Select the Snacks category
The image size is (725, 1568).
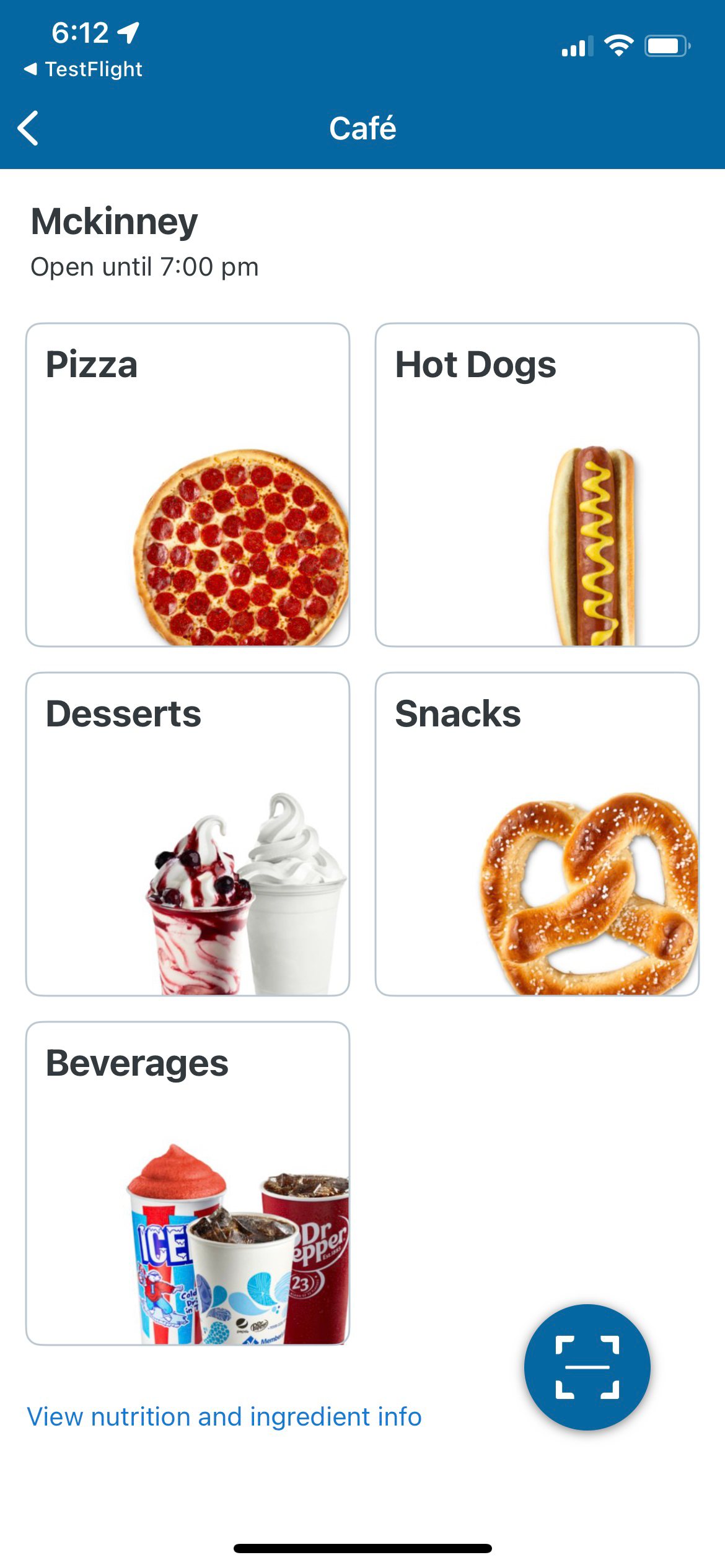point(537,834)
